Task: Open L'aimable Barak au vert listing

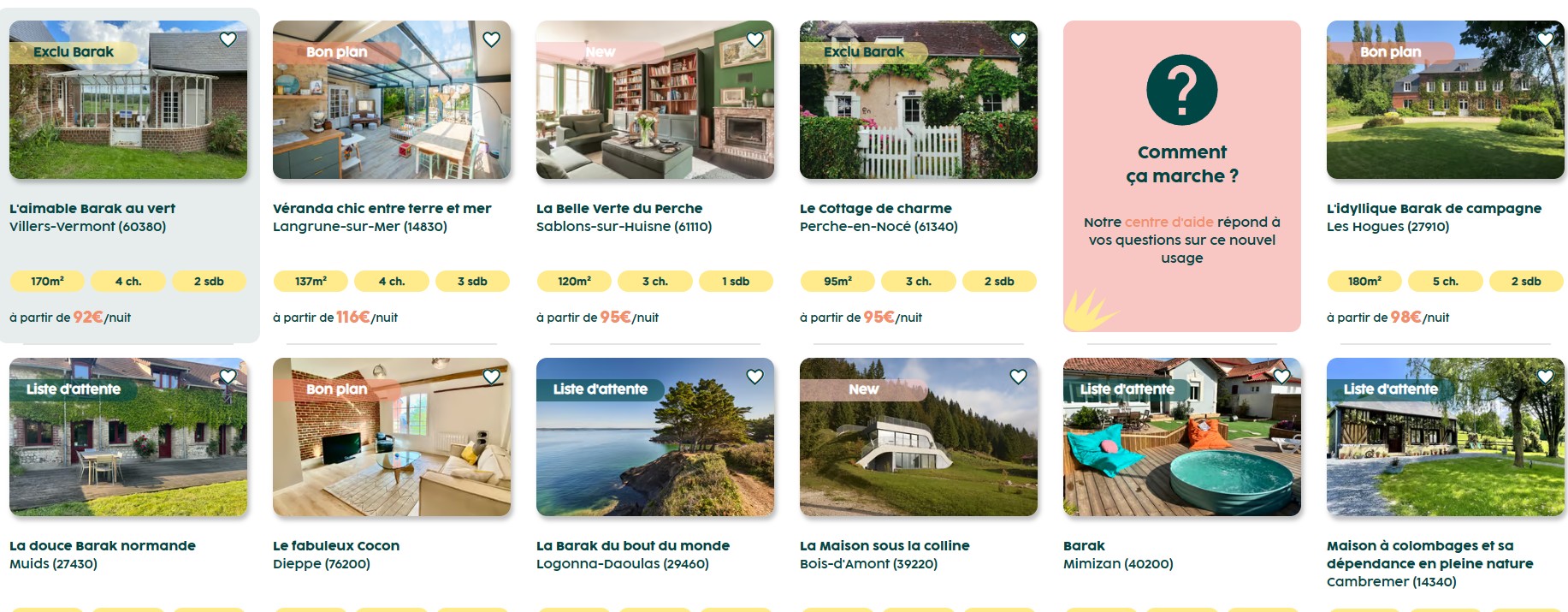Action: (x=92, y=208)
